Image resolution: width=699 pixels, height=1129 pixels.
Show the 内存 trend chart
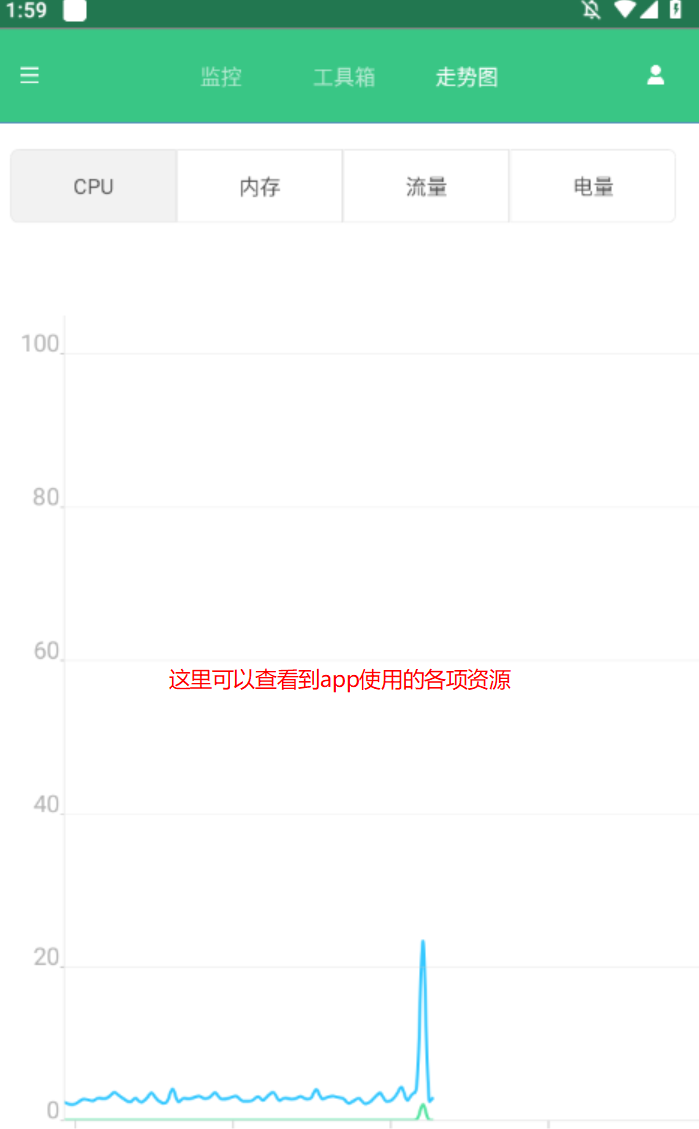tap(260, 186)
